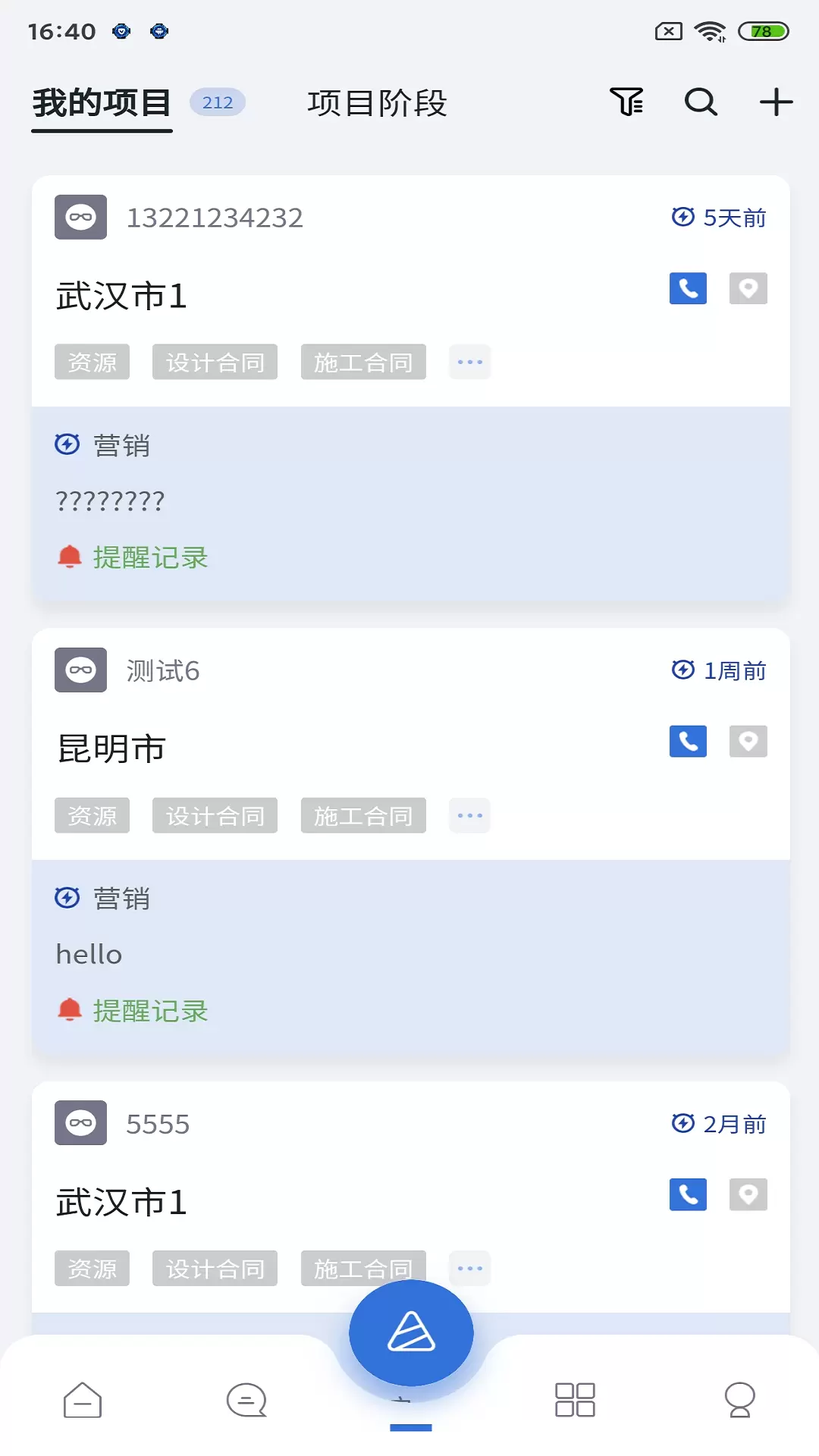Open the profile tab in bottom navigation

739,1400
